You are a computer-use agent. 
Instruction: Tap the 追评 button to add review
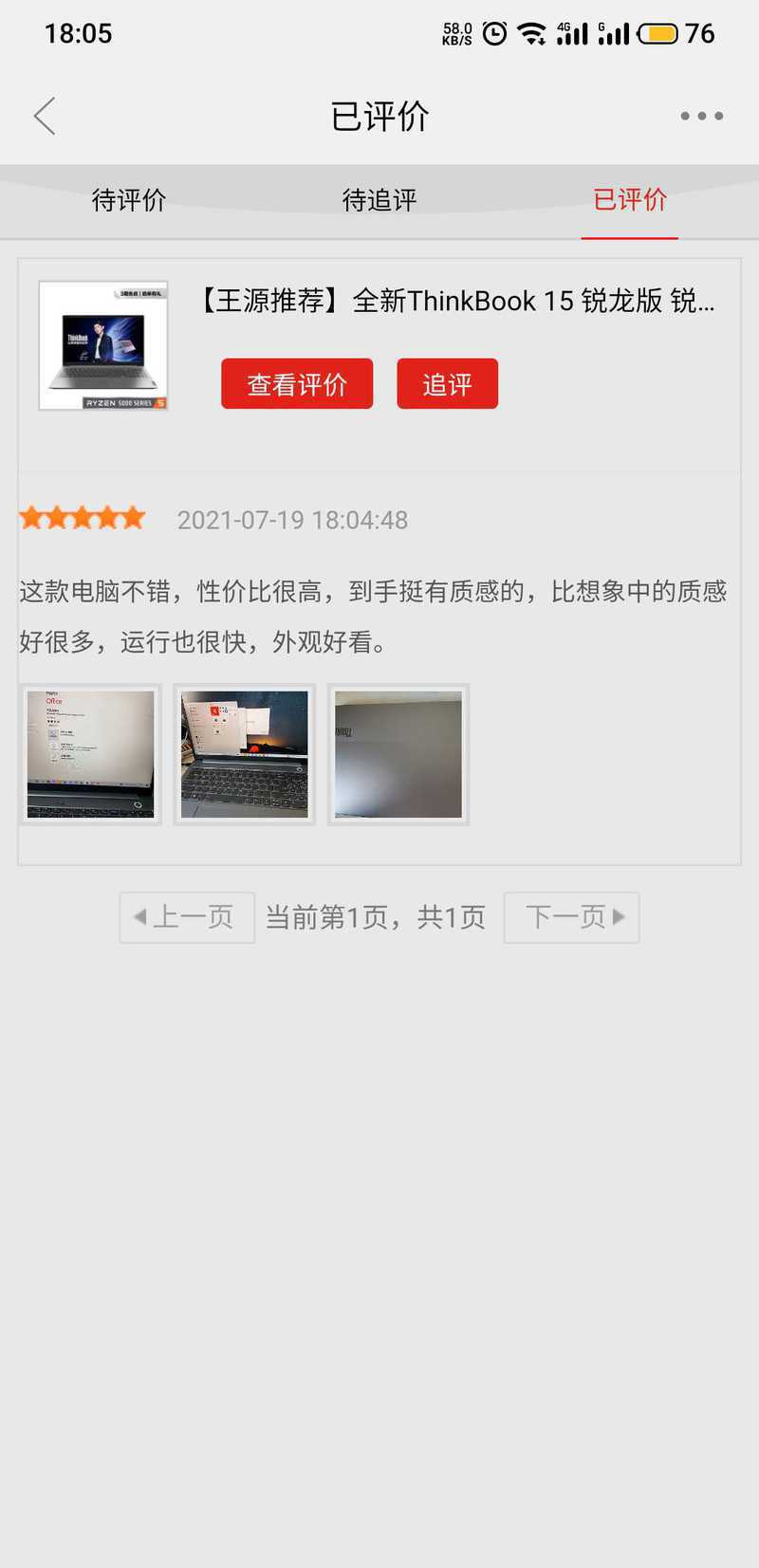(447, 383)
